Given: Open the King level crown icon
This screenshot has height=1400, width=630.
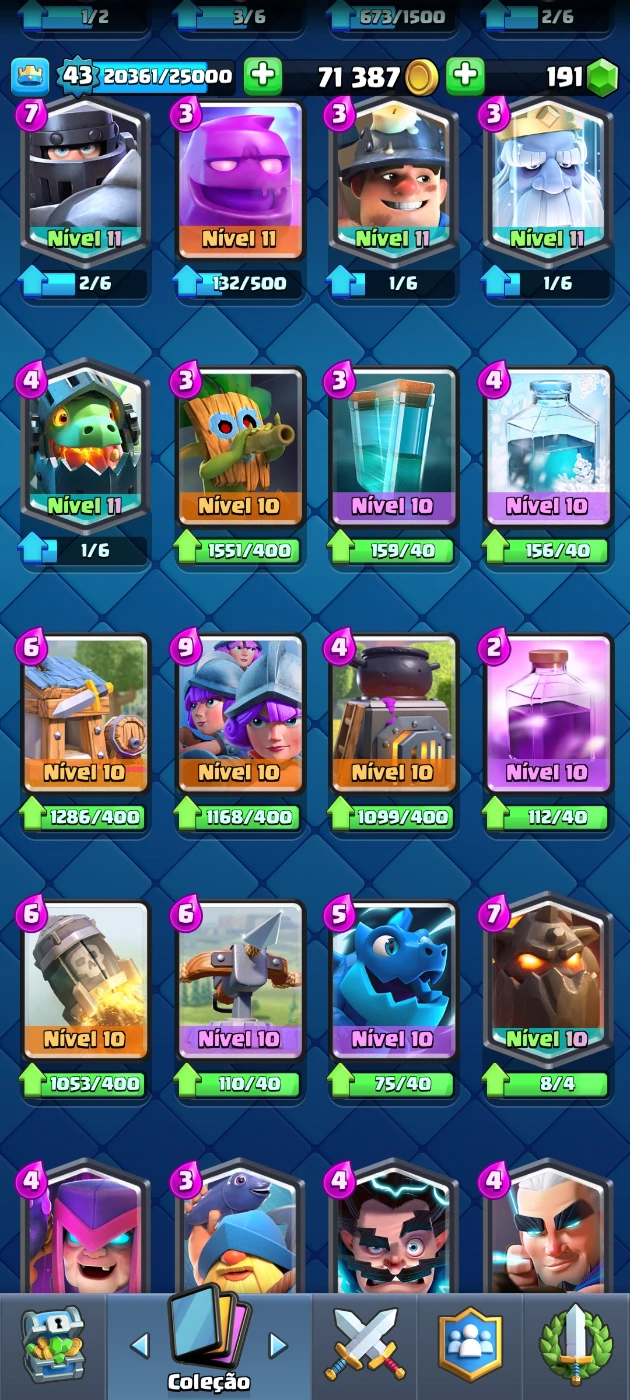Looking at the screenshot, I should pyautogui.click(x=29, y=77).
